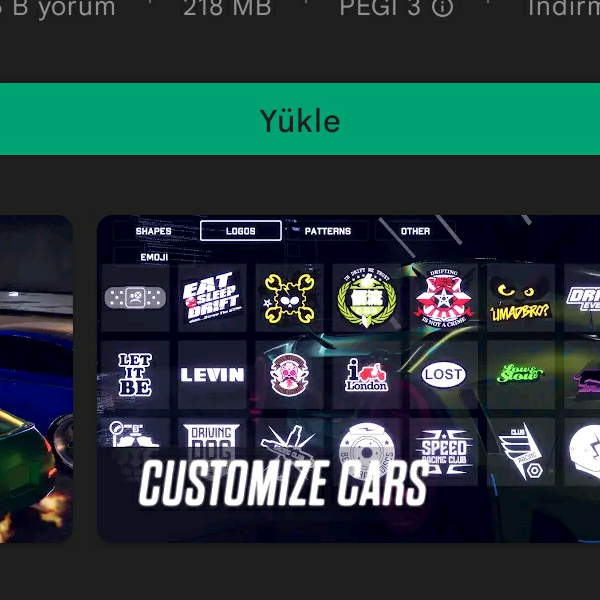Open PEGI 3 rating info icon

coord(442,9)
